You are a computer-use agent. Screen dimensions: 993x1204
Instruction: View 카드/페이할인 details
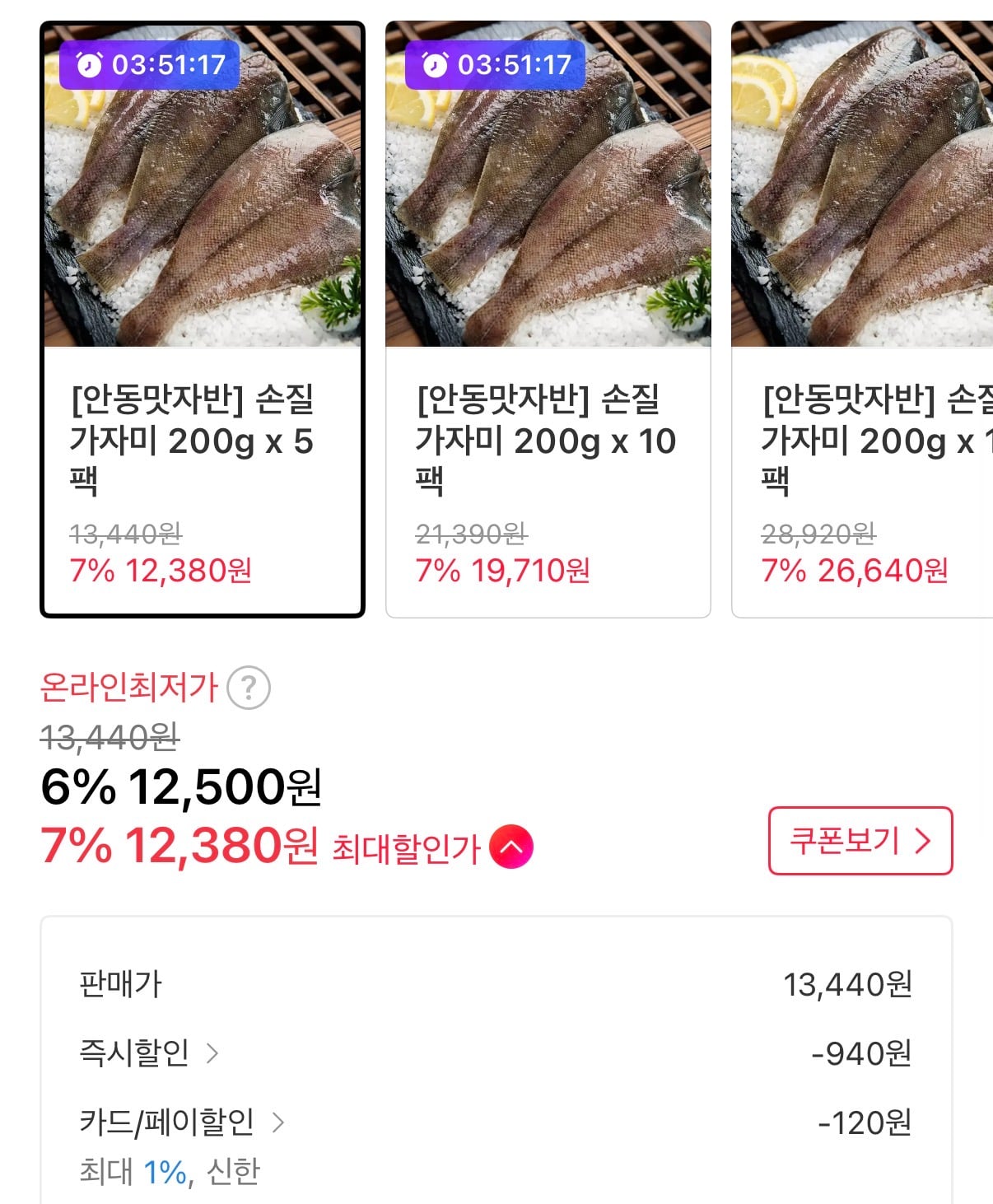coord(181,1122)
